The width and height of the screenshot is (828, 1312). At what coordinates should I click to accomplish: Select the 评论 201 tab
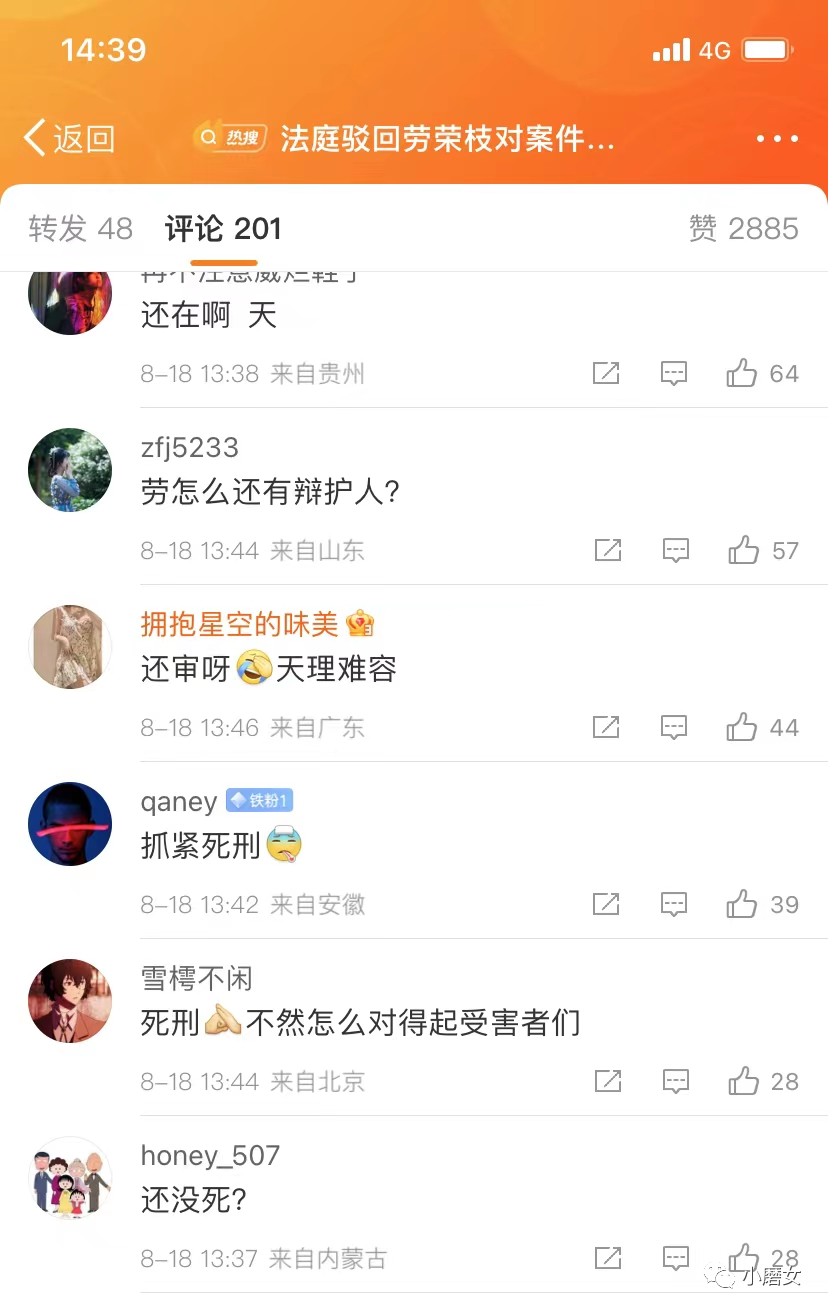223,229
